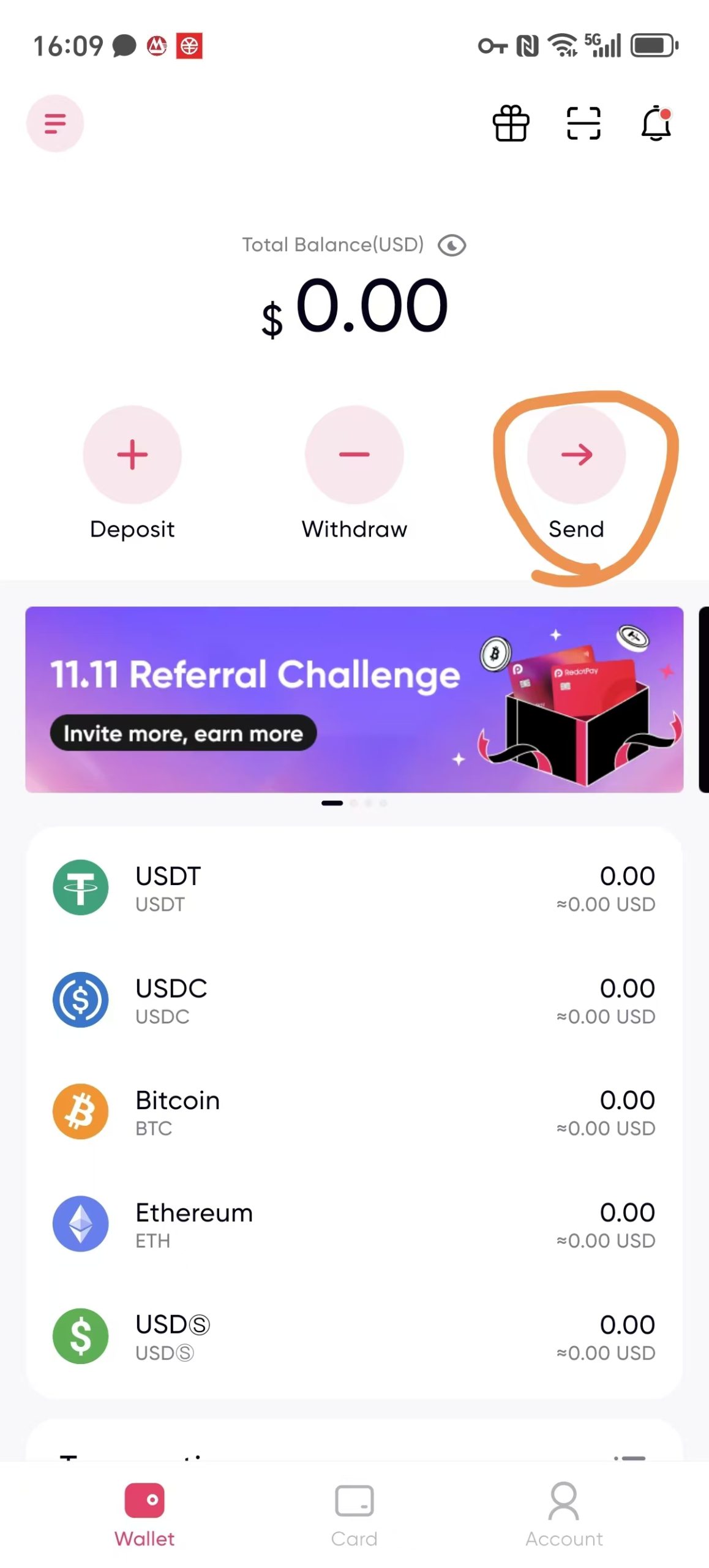The width and height of the screenshot is (709, 1568).
Task: Open the side menu button
Action: coord(55,123)
